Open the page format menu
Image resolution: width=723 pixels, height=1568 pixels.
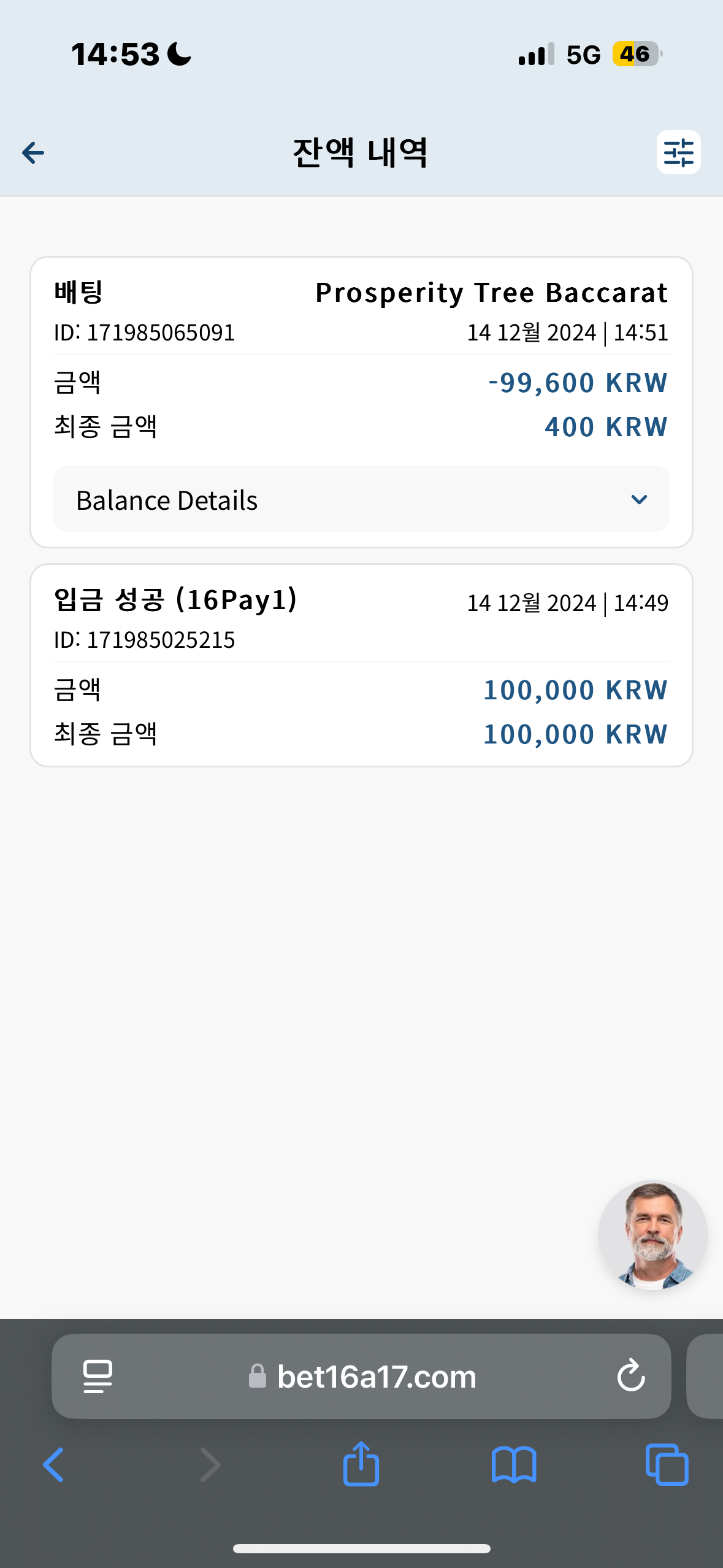tap(98, 1376)
